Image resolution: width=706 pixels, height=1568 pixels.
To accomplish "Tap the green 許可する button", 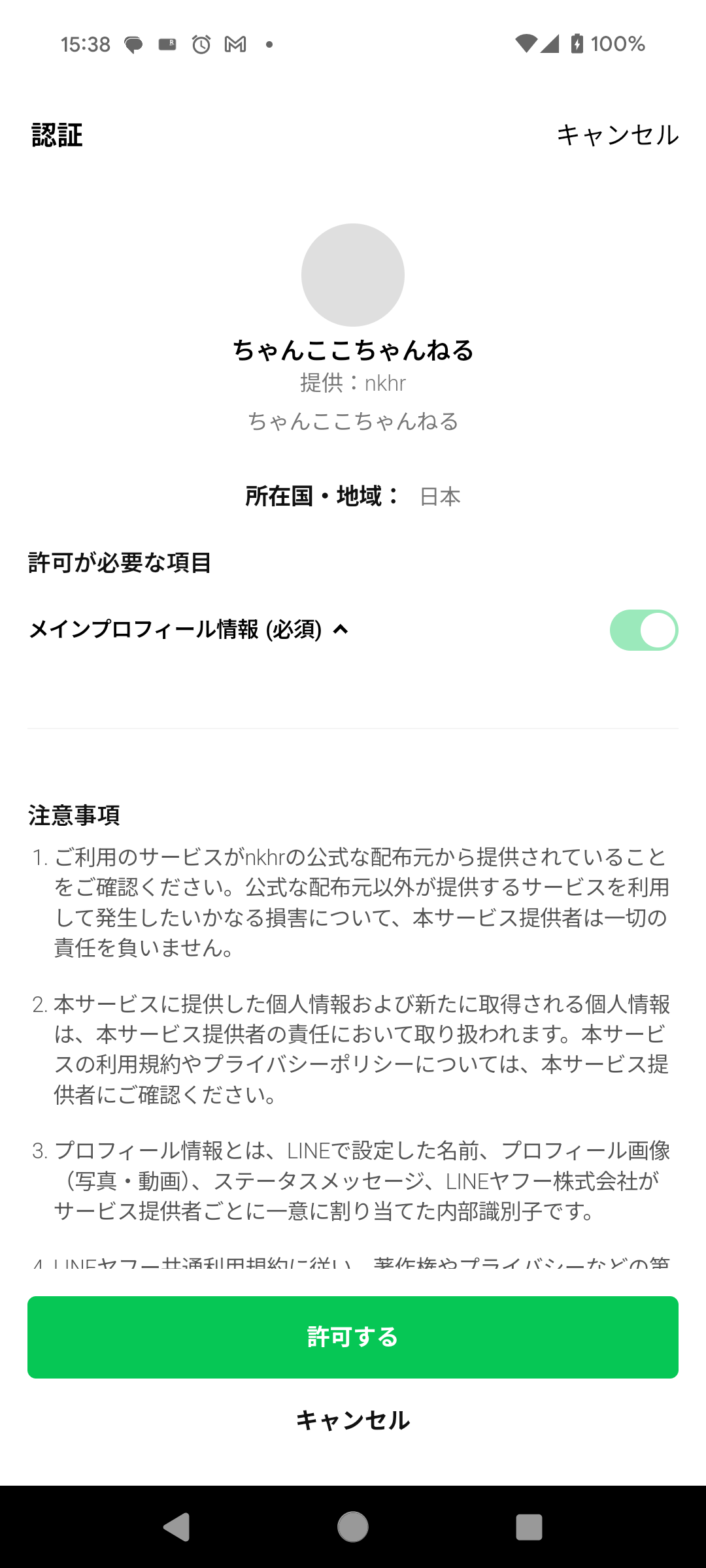I will tap(353, 1337).
